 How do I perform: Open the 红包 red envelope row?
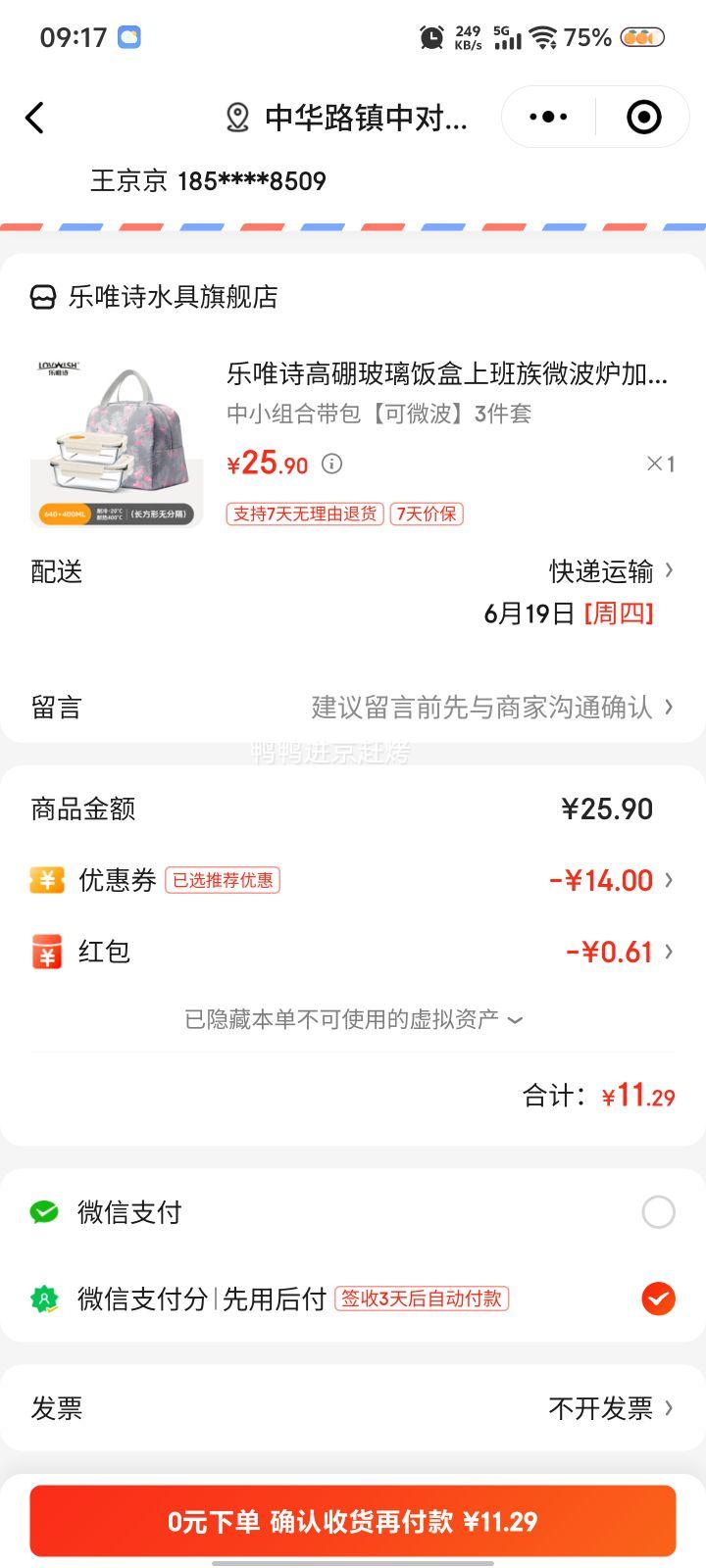(353, 952)
